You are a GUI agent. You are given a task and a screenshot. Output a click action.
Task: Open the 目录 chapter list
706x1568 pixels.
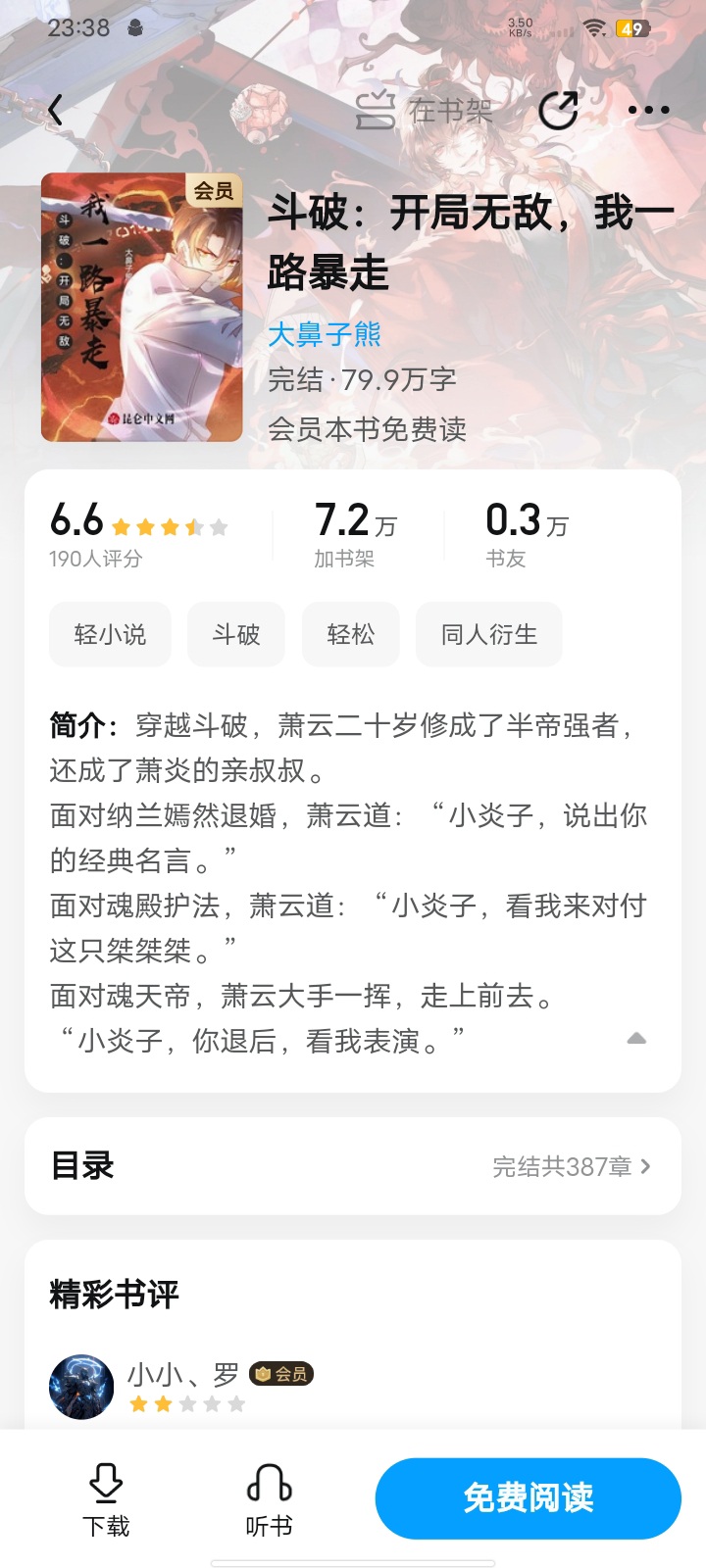click(x=353, y=1166)
